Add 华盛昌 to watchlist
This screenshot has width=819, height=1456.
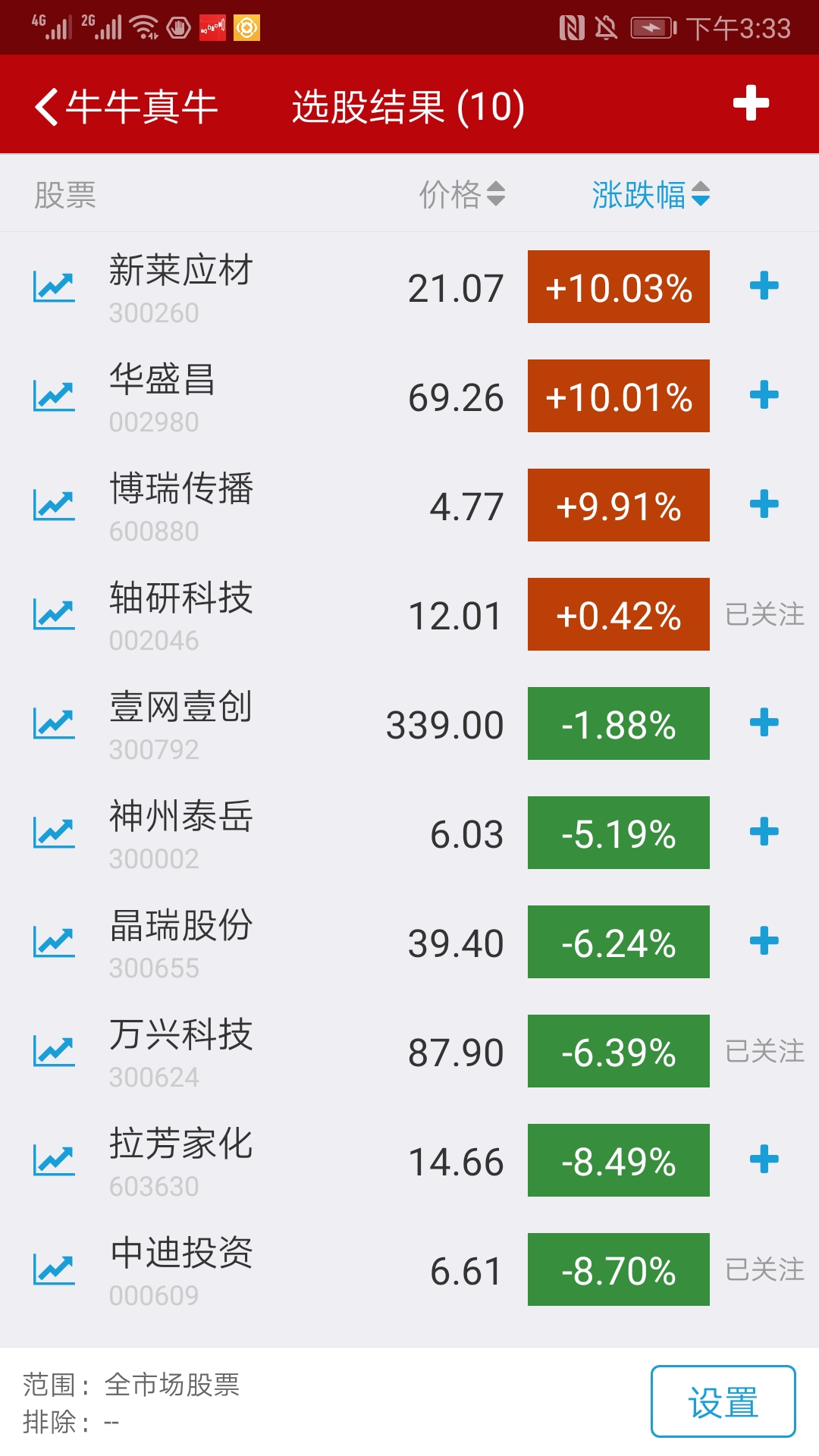[764, 396]
